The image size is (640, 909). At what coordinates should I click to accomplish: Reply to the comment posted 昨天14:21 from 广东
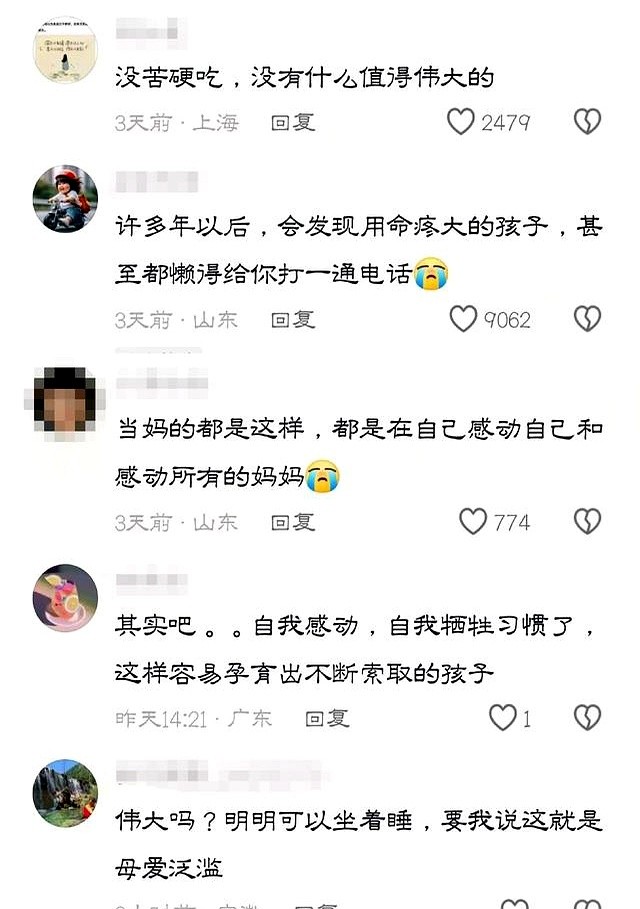pos(326,718)
